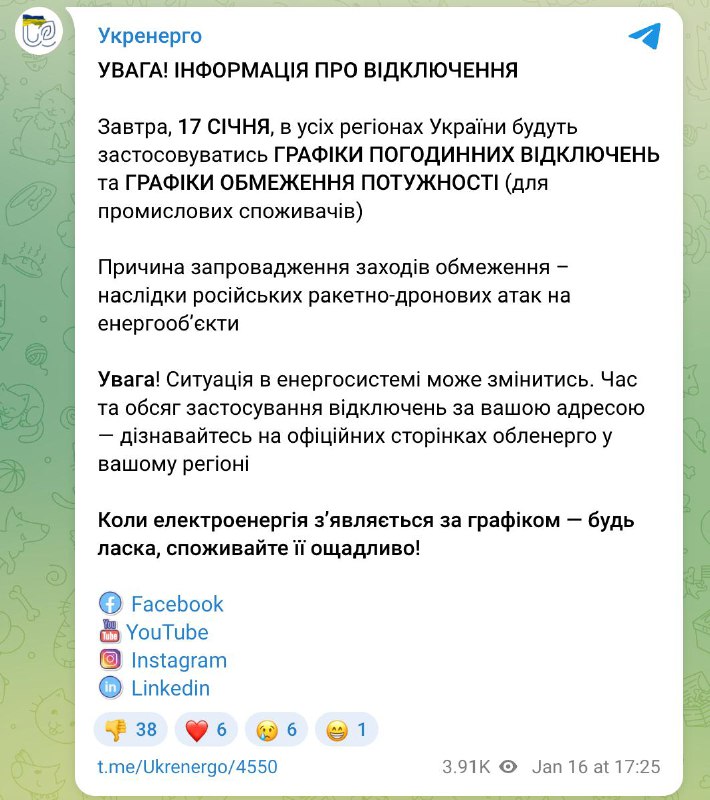The height and width of the screenshot is (800, 710).
Task: Open the t.me/Ukrenergo/4550 post link
Action: click(187, 767)
